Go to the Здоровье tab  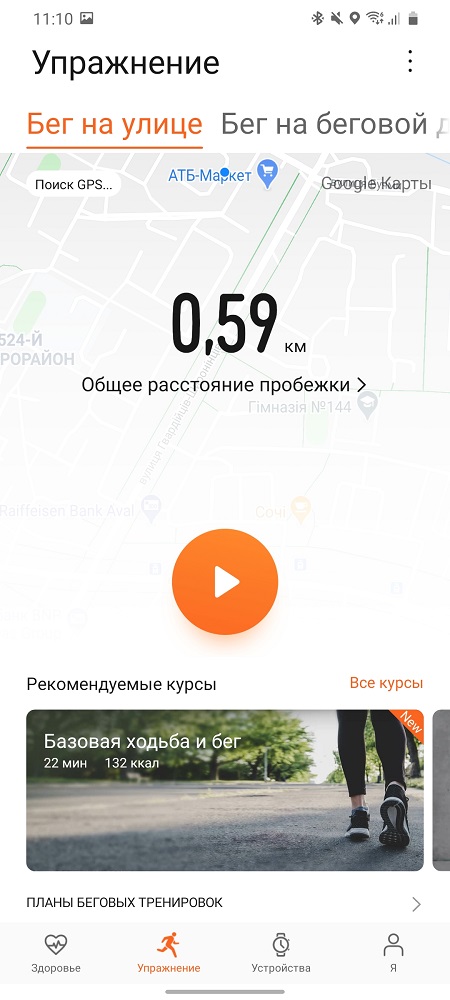56,953
